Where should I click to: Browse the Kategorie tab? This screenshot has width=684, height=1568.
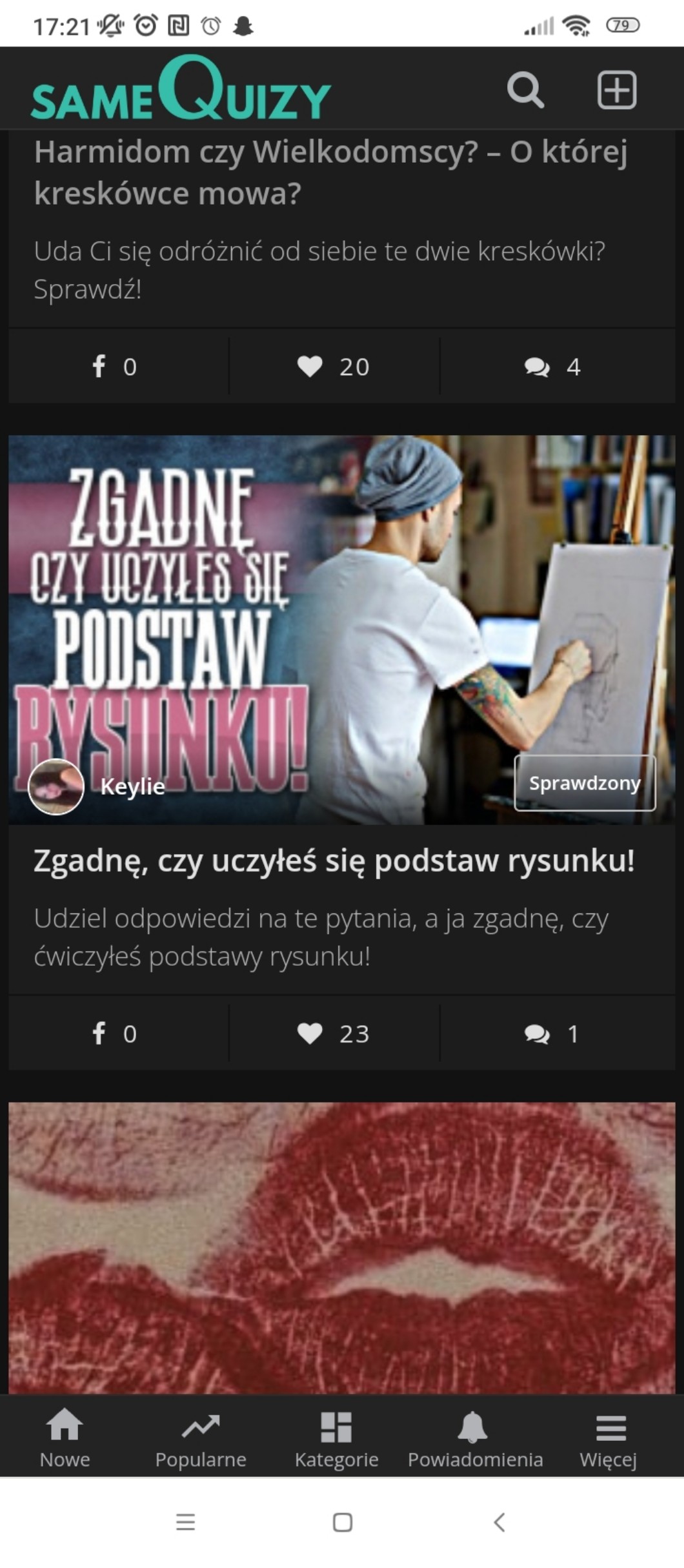(336, 1437)
